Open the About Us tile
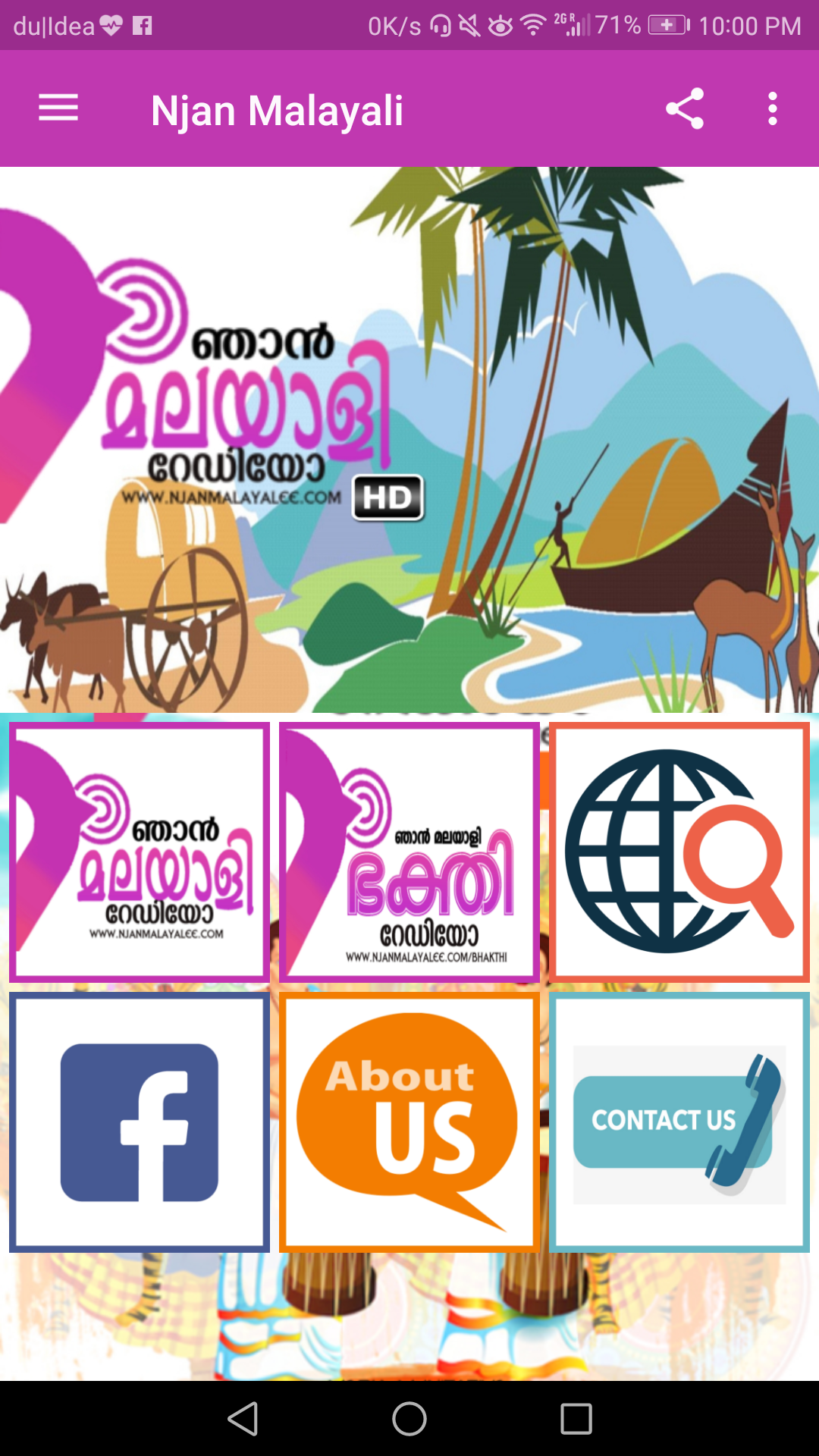 point(409,1122)
